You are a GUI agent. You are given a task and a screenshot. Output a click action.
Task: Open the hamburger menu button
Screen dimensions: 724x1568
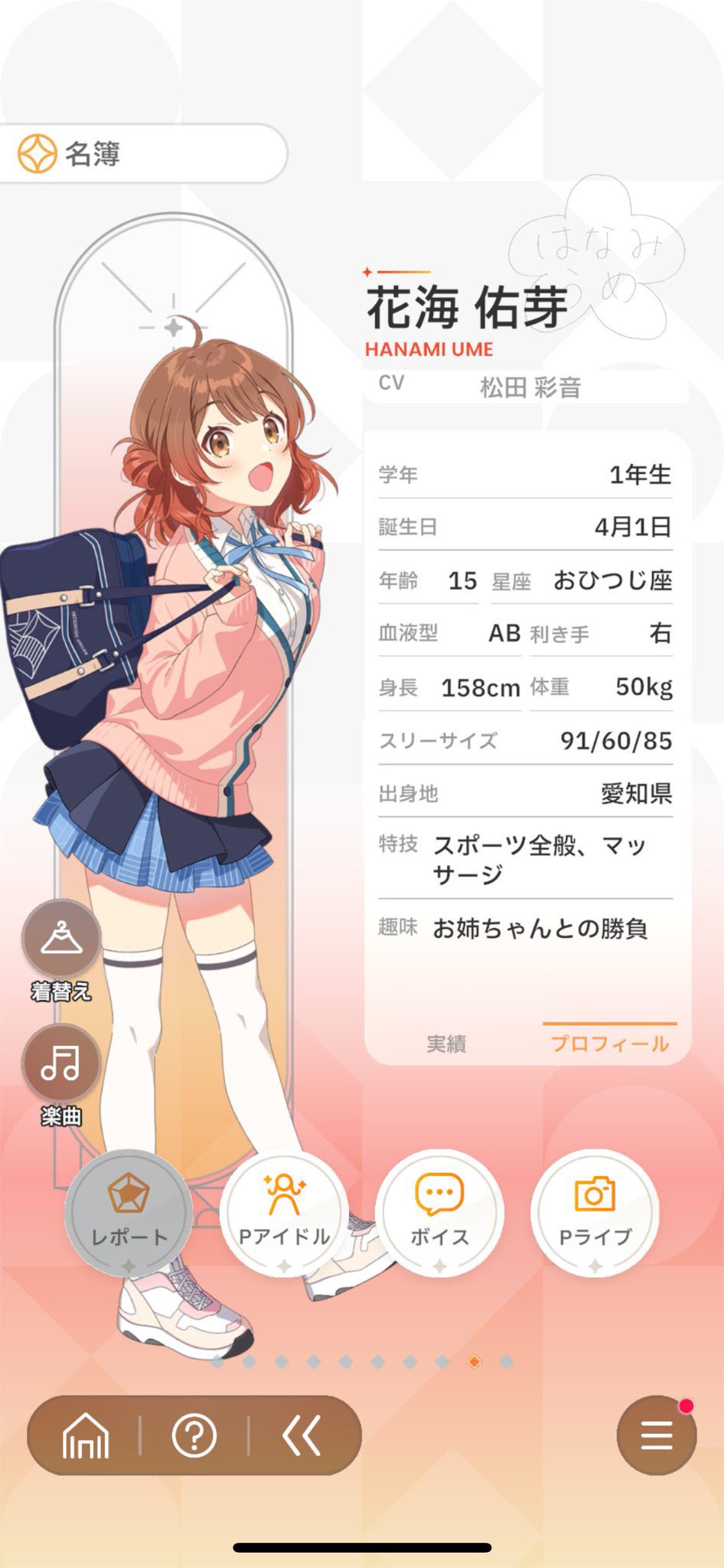(x=656, y=1436)
